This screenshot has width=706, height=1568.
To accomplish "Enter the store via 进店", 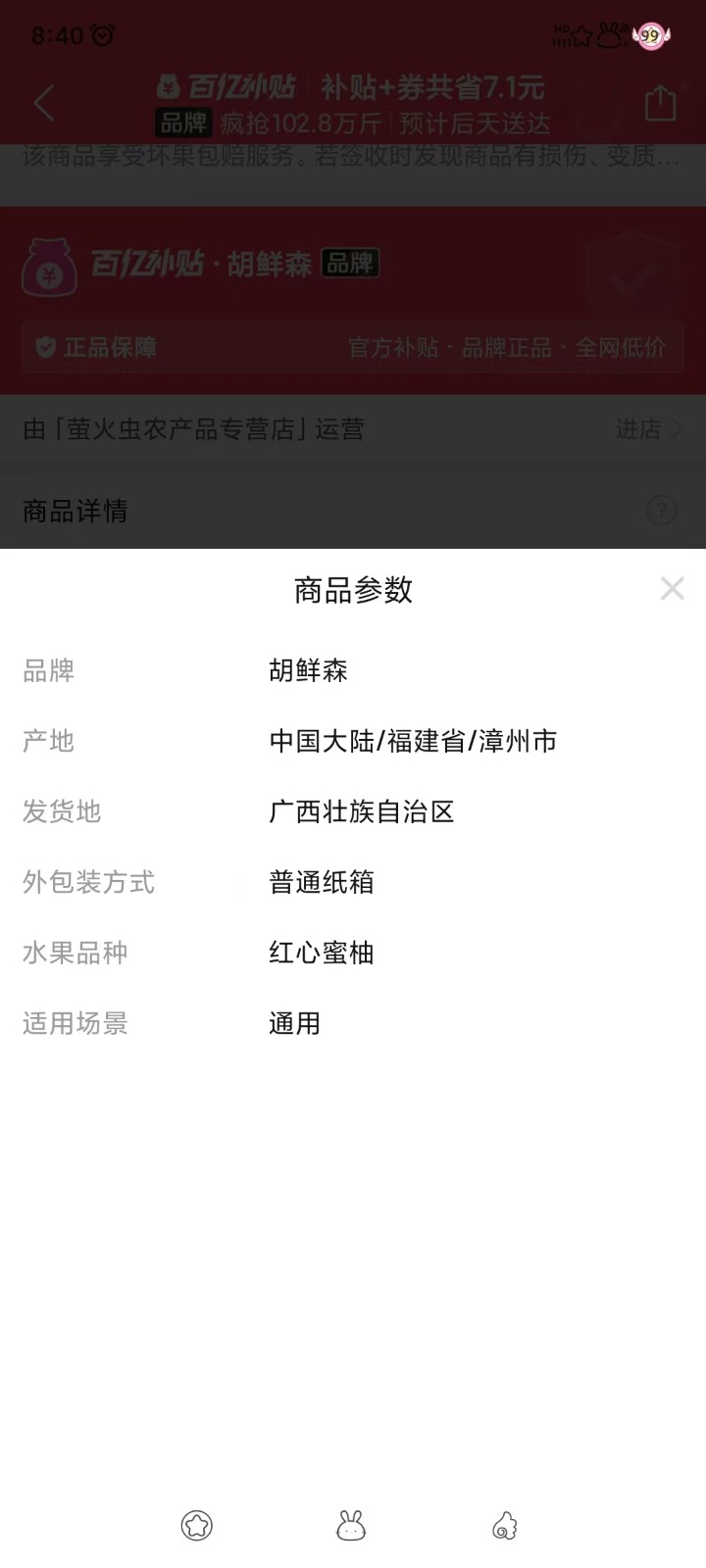I will 648,429.
